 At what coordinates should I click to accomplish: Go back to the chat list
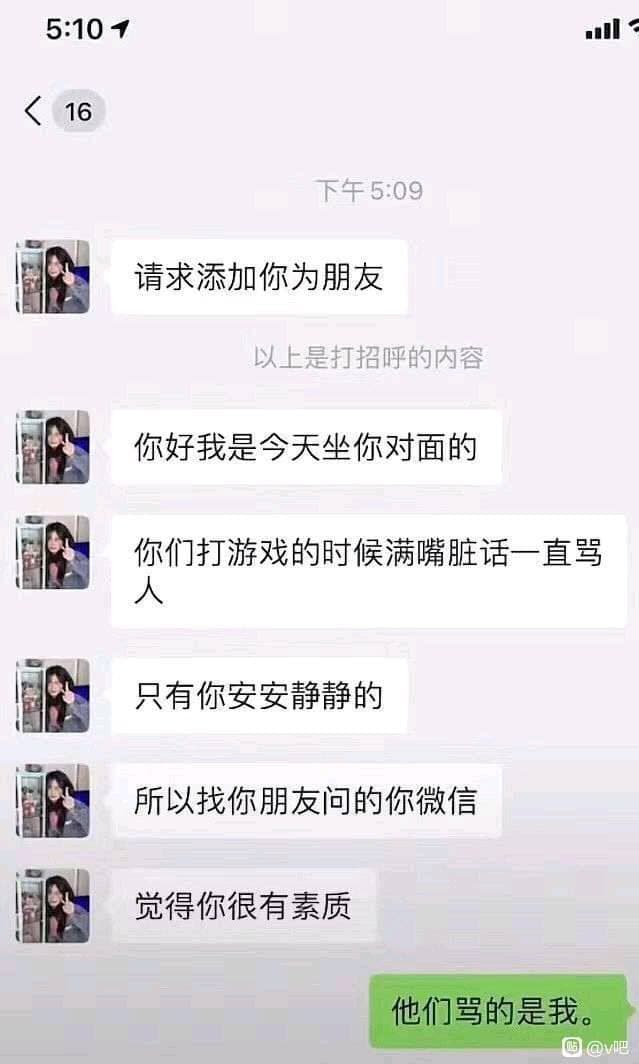pyautogui.click(x=34, y=111)
